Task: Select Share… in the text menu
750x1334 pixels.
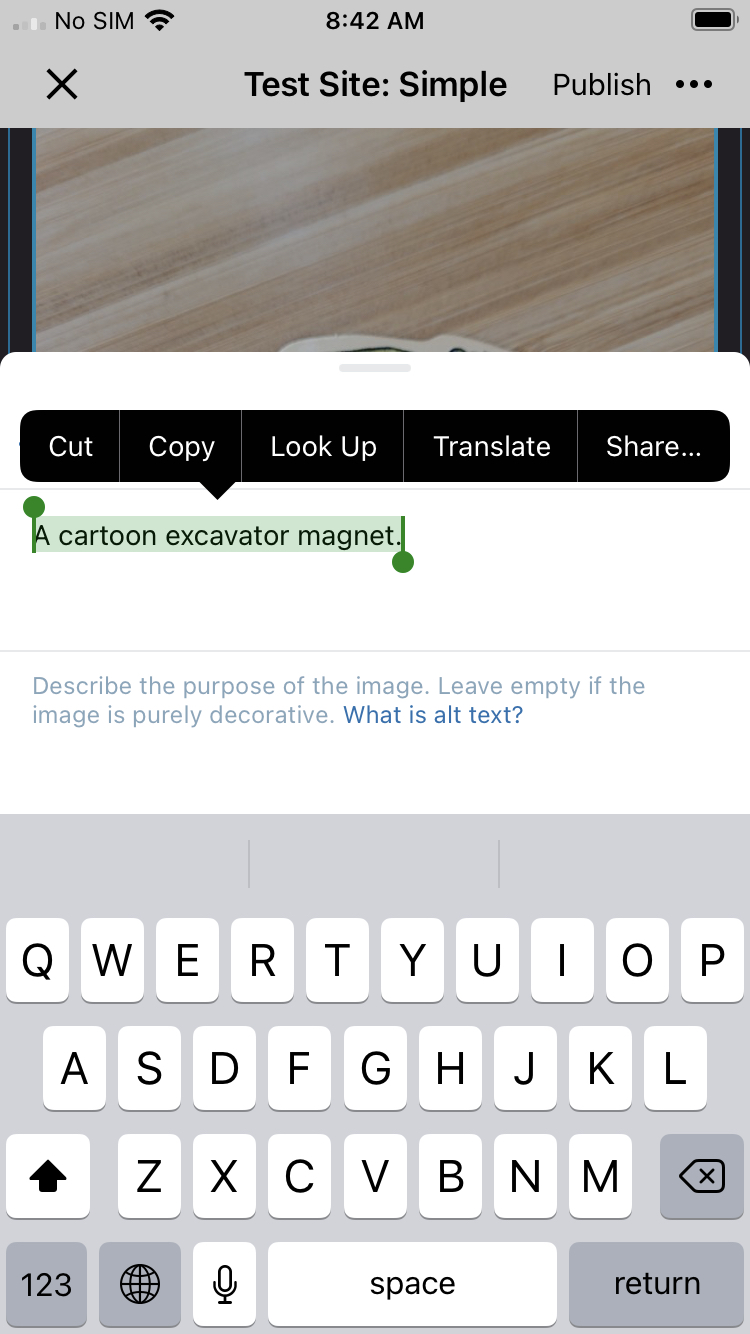Action: (654, 446)
